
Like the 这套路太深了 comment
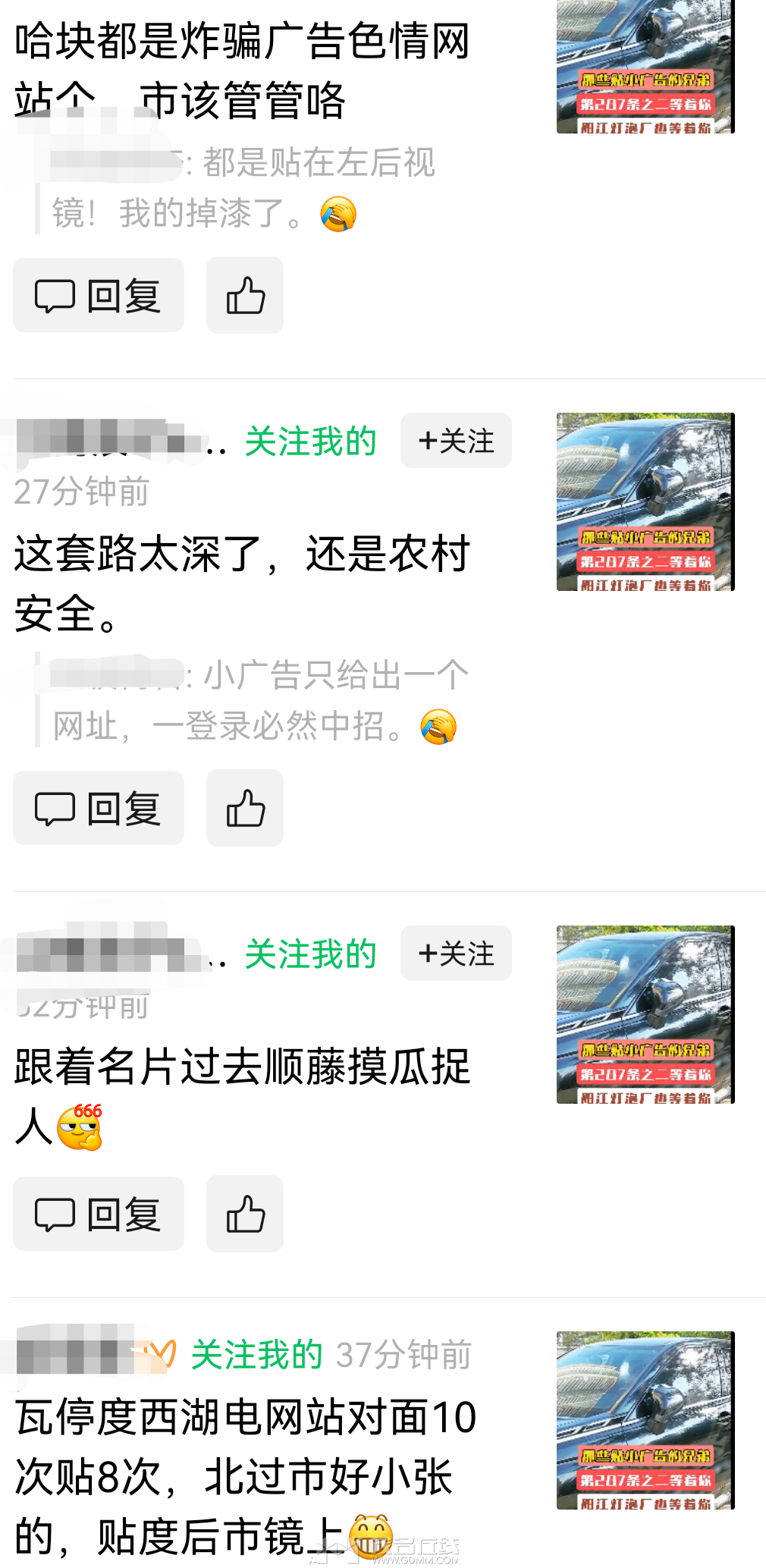[245, 808]
